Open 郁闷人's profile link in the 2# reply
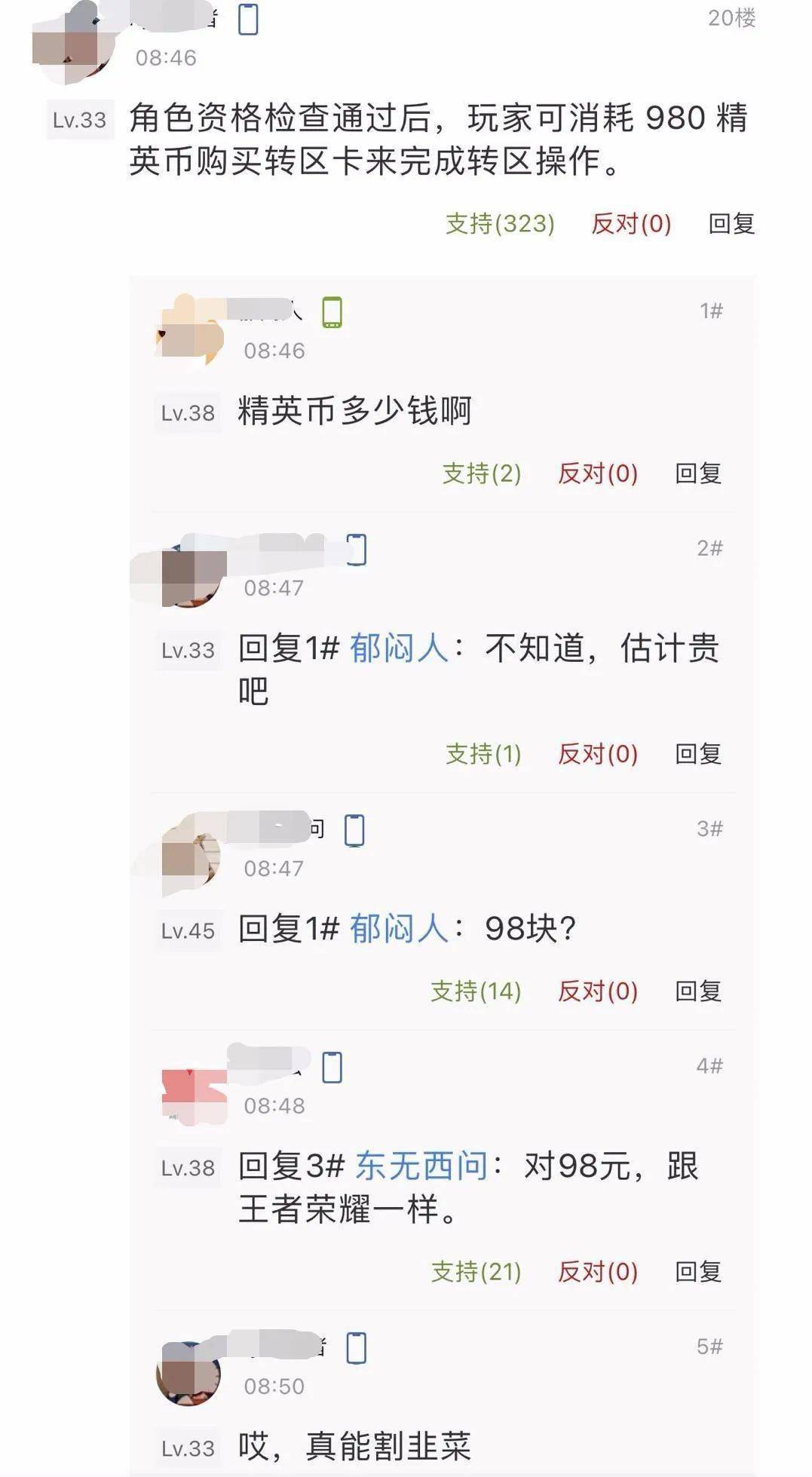Viewport: 812px width, 1477px height. point(398,648)
